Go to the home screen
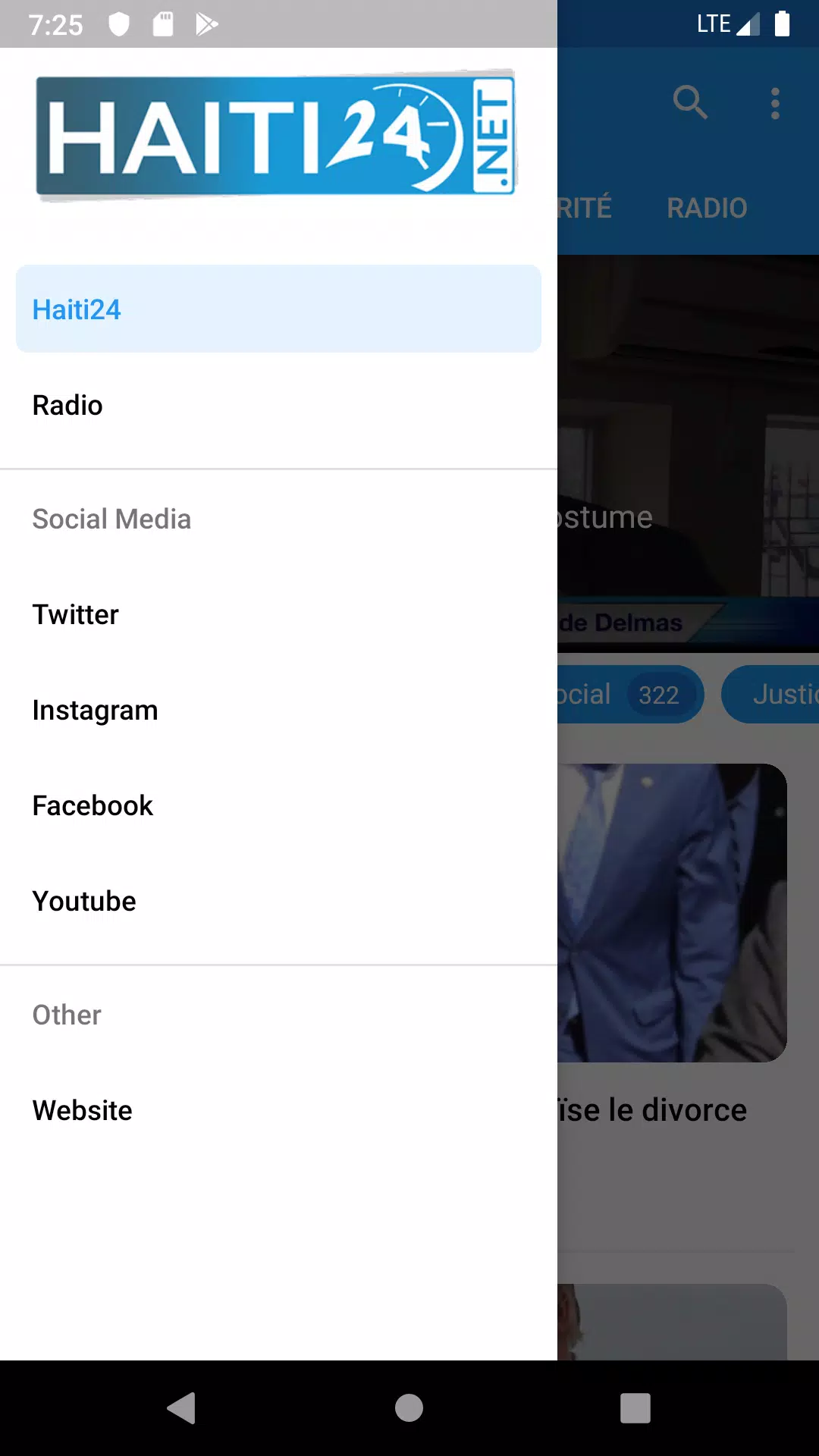 point(409,1408)
